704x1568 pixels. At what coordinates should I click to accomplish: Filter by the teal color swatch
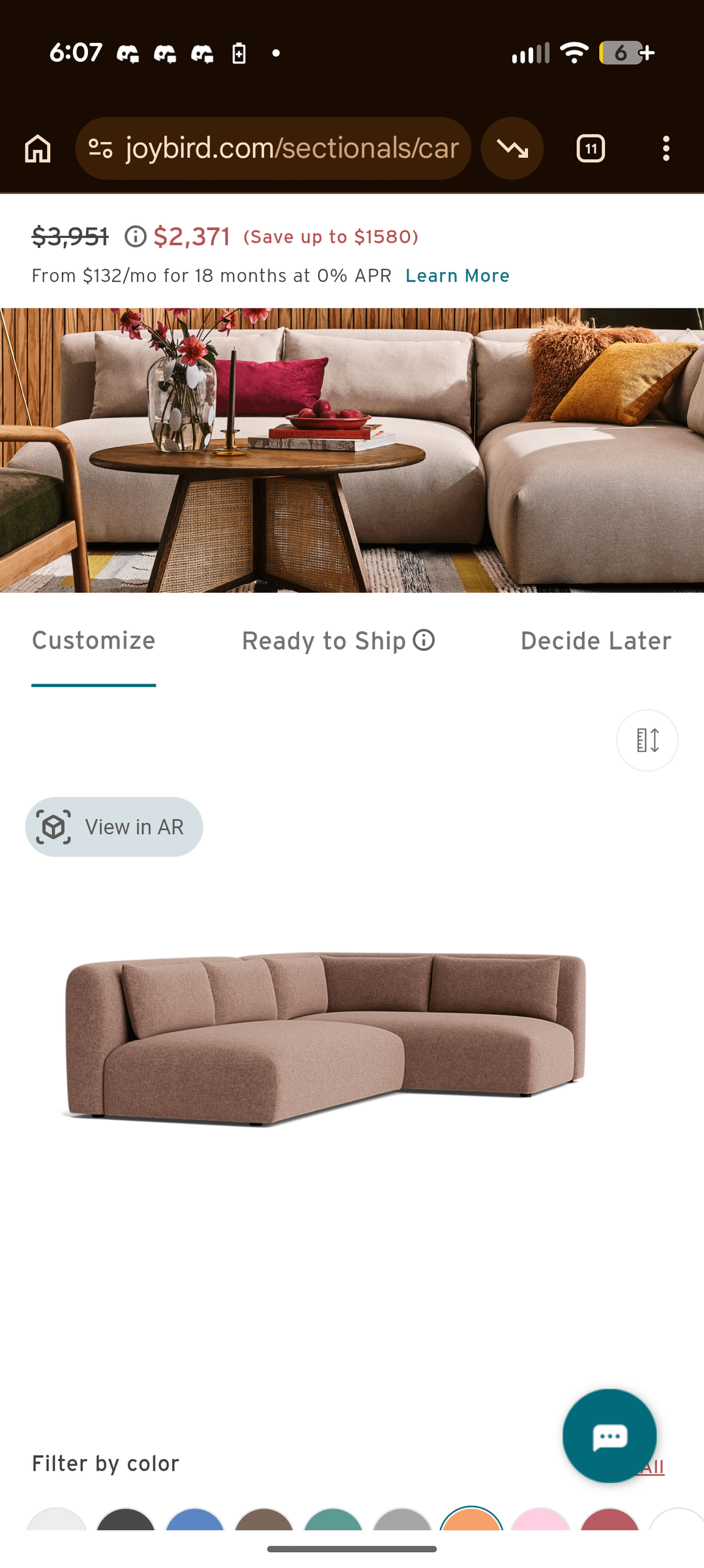(x=333, y=1522)
